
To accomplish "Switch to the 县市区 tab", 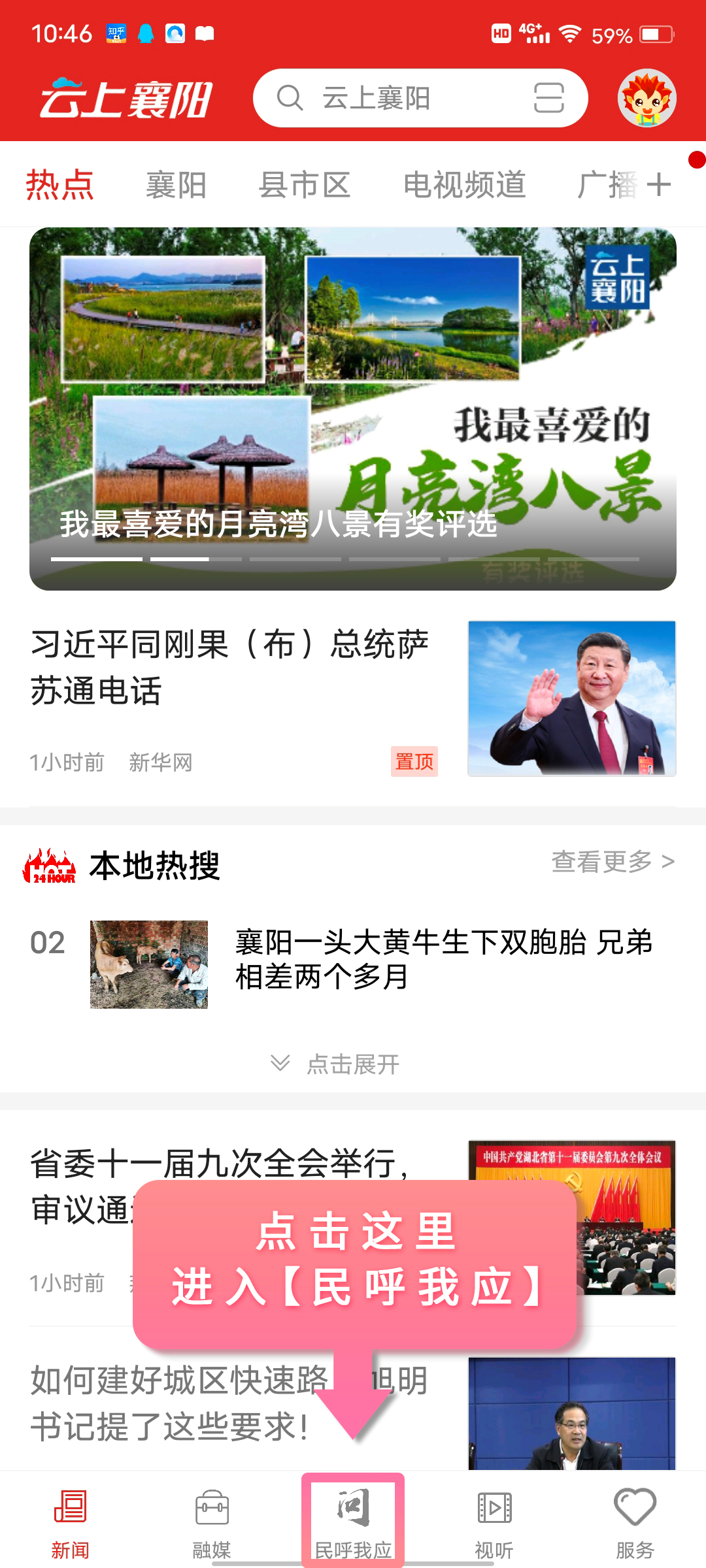I will [305, 185].
